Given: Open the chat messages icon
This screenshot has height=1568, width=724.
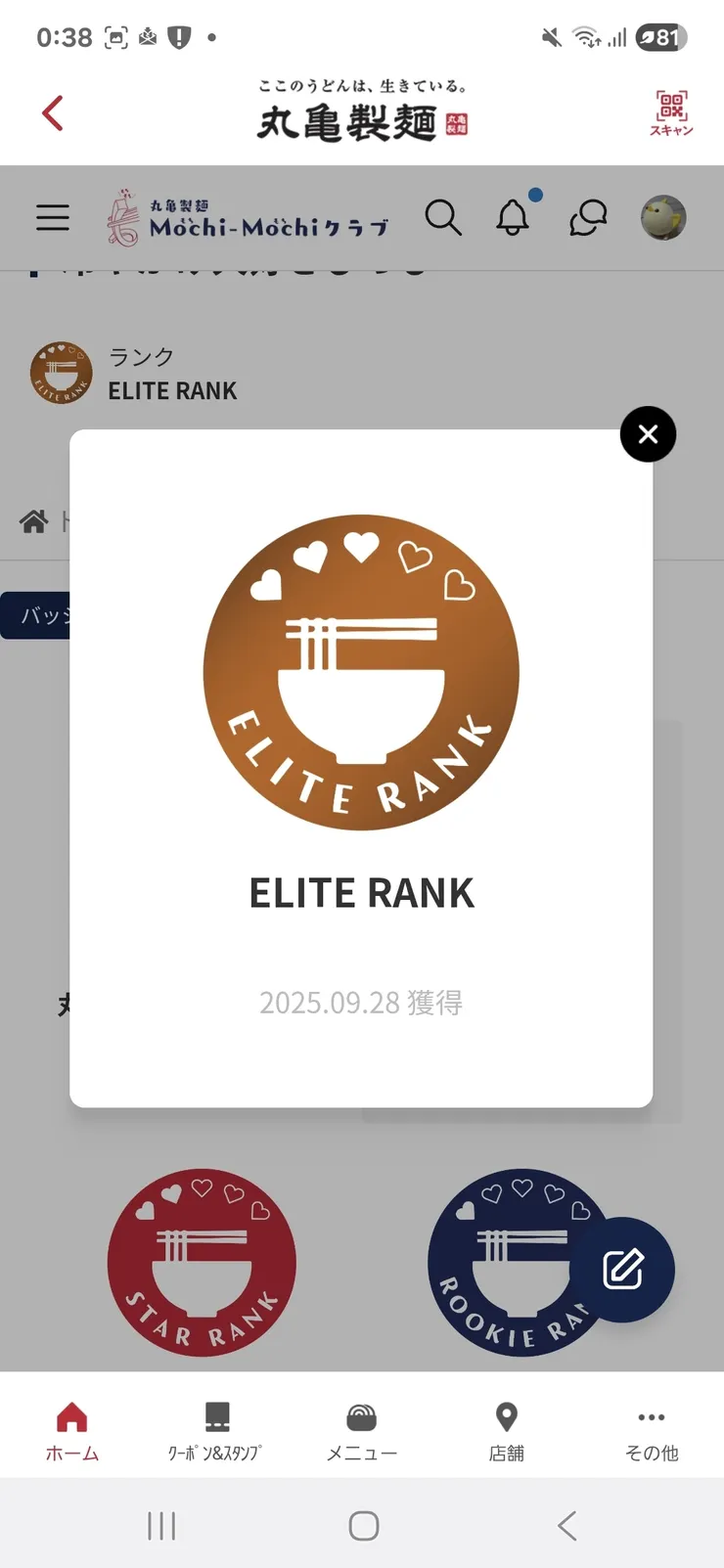Looking at the screenshot, I should pyautogui.click(x=586, y=218).
